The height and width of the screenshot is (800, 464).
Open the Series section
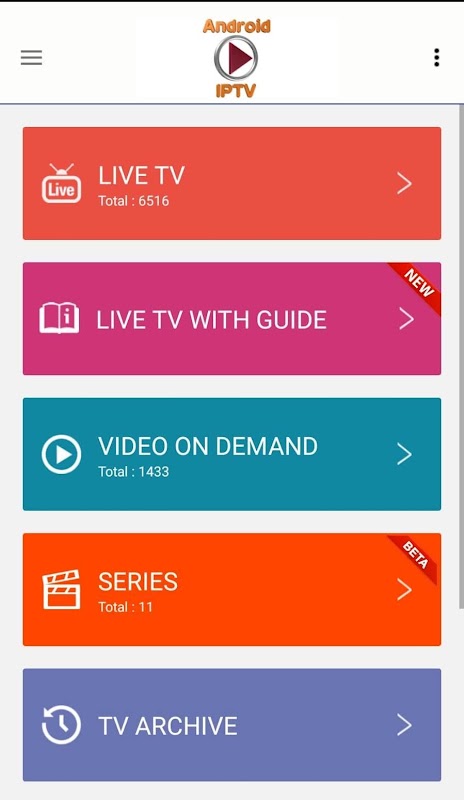(232, 589)
